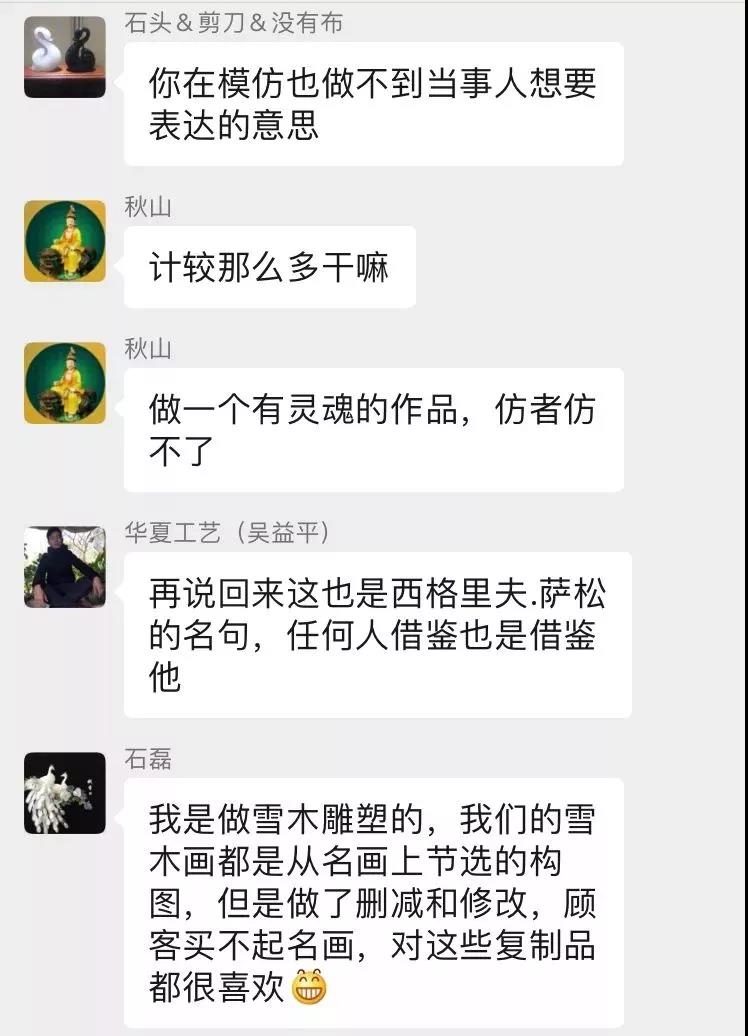Open 石磊's profile avatar
The image size is (748, 1036).
click(64, 793)
